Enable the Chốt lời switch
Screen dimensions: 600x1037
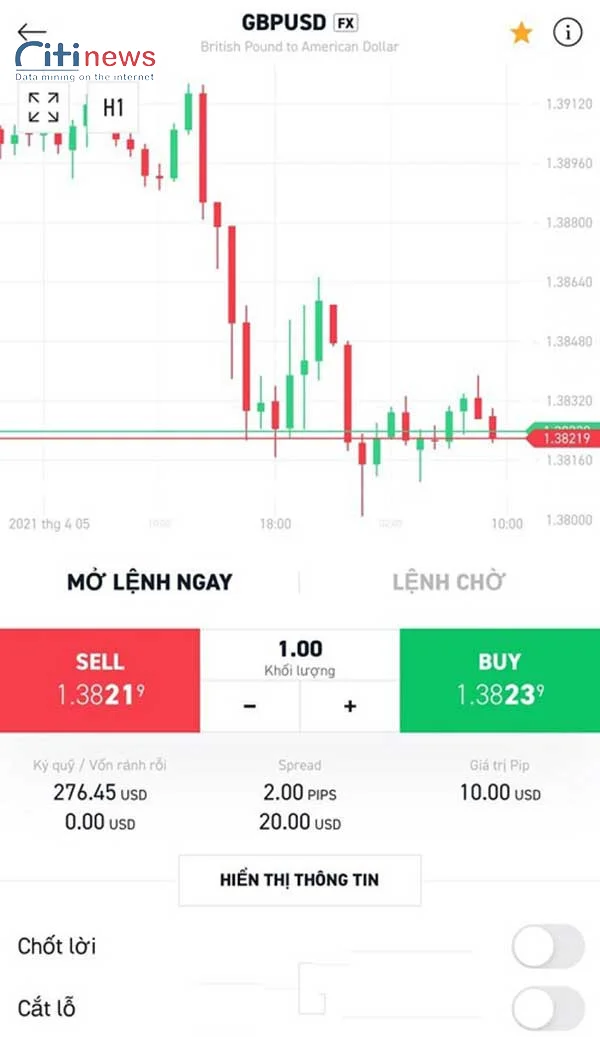[x=548, y=946]
